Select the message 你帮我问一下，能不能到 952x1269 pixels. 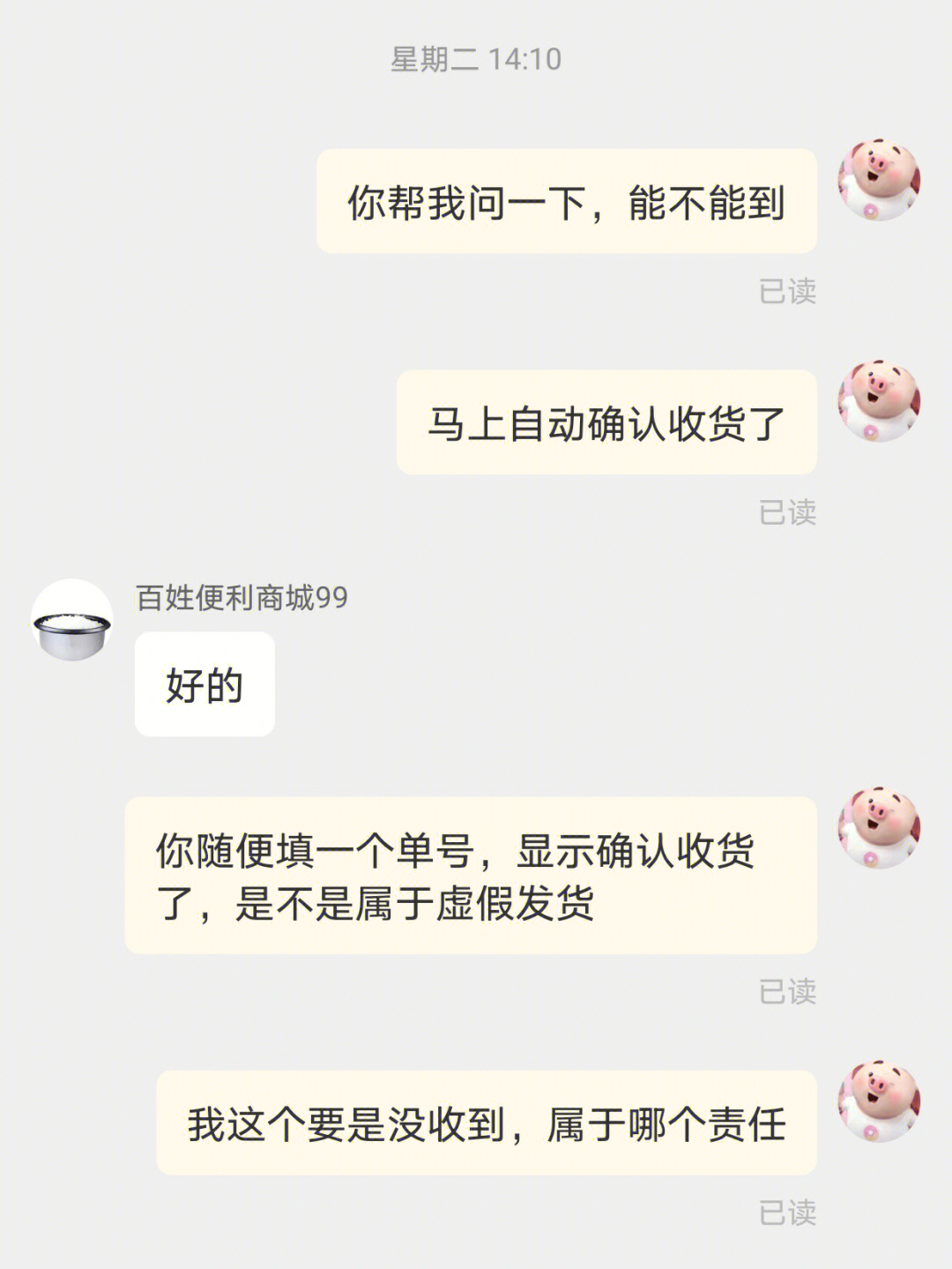point(569,201)
